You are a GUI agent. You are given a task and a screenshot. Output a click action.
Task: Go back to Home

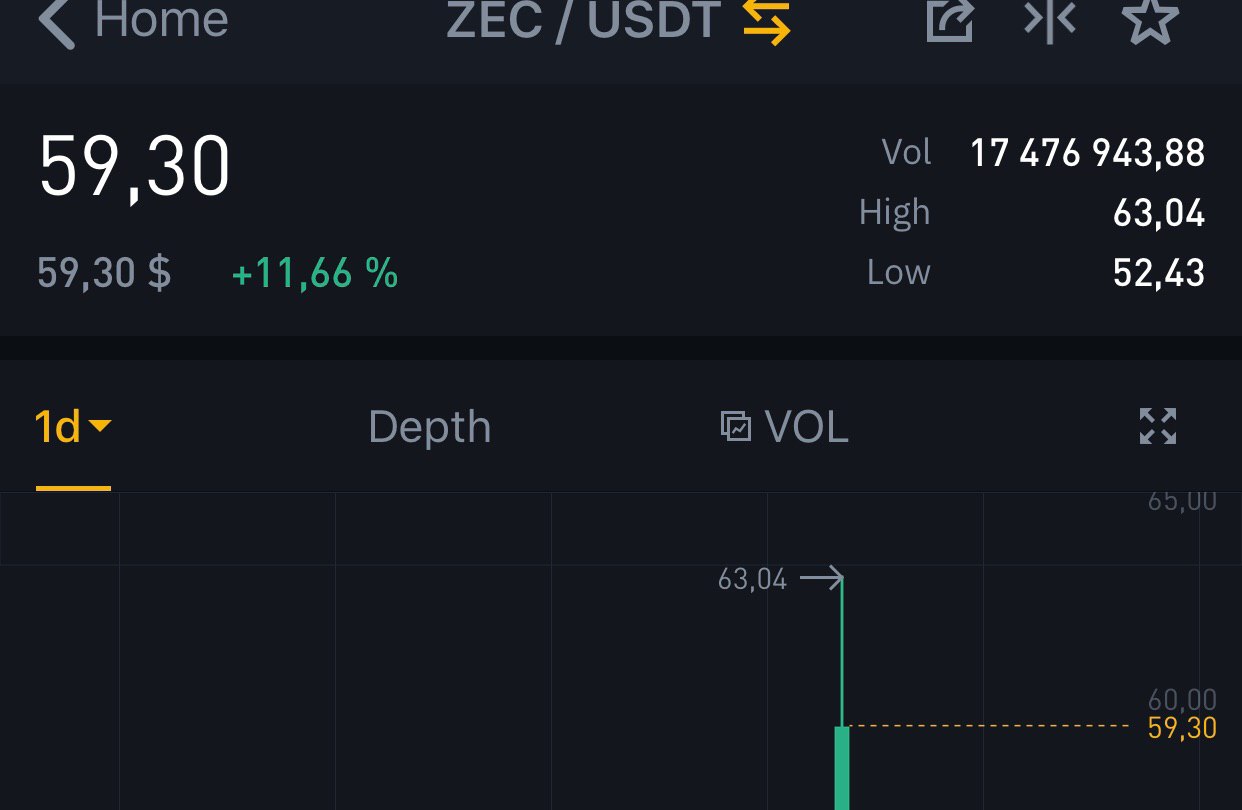coord(132,22)
